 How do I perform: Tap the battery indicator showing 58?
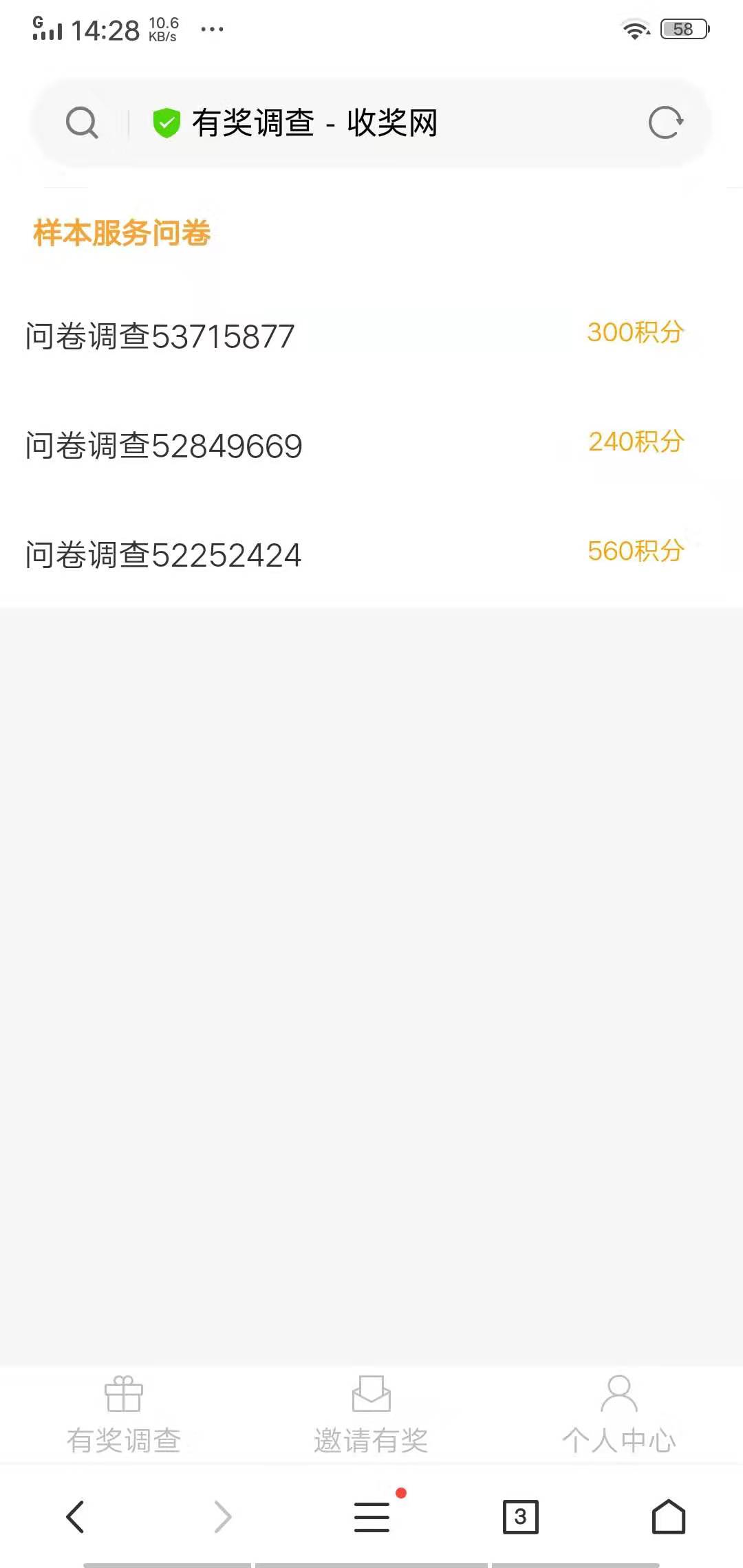point(683,29)
